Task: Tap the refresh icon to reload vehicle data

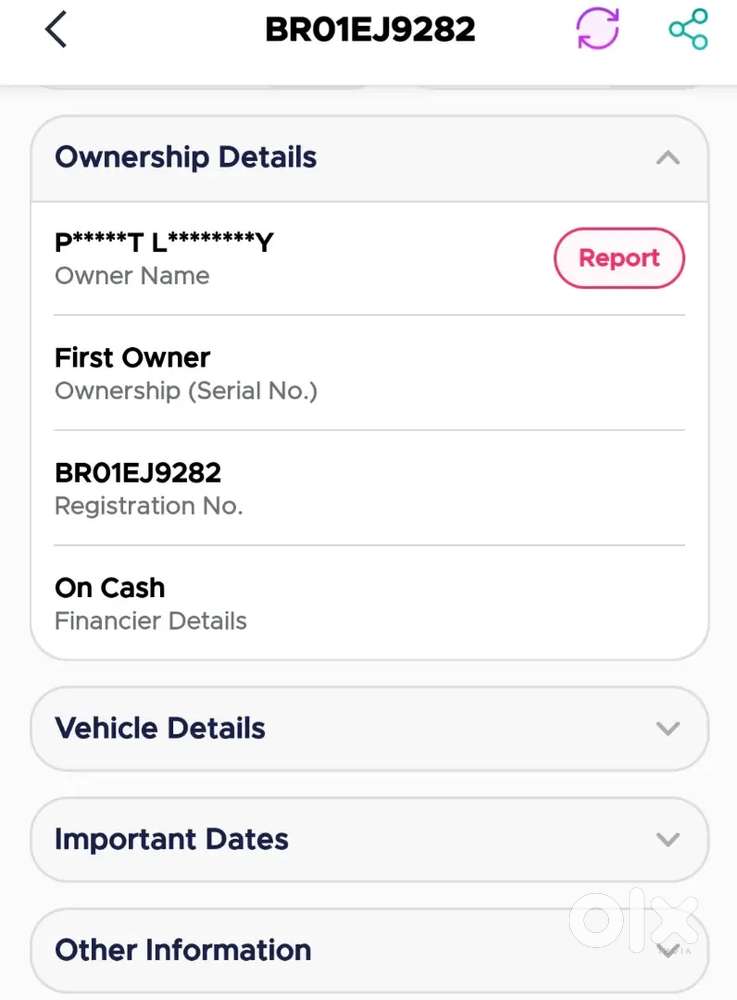Action: pos(597,29)
